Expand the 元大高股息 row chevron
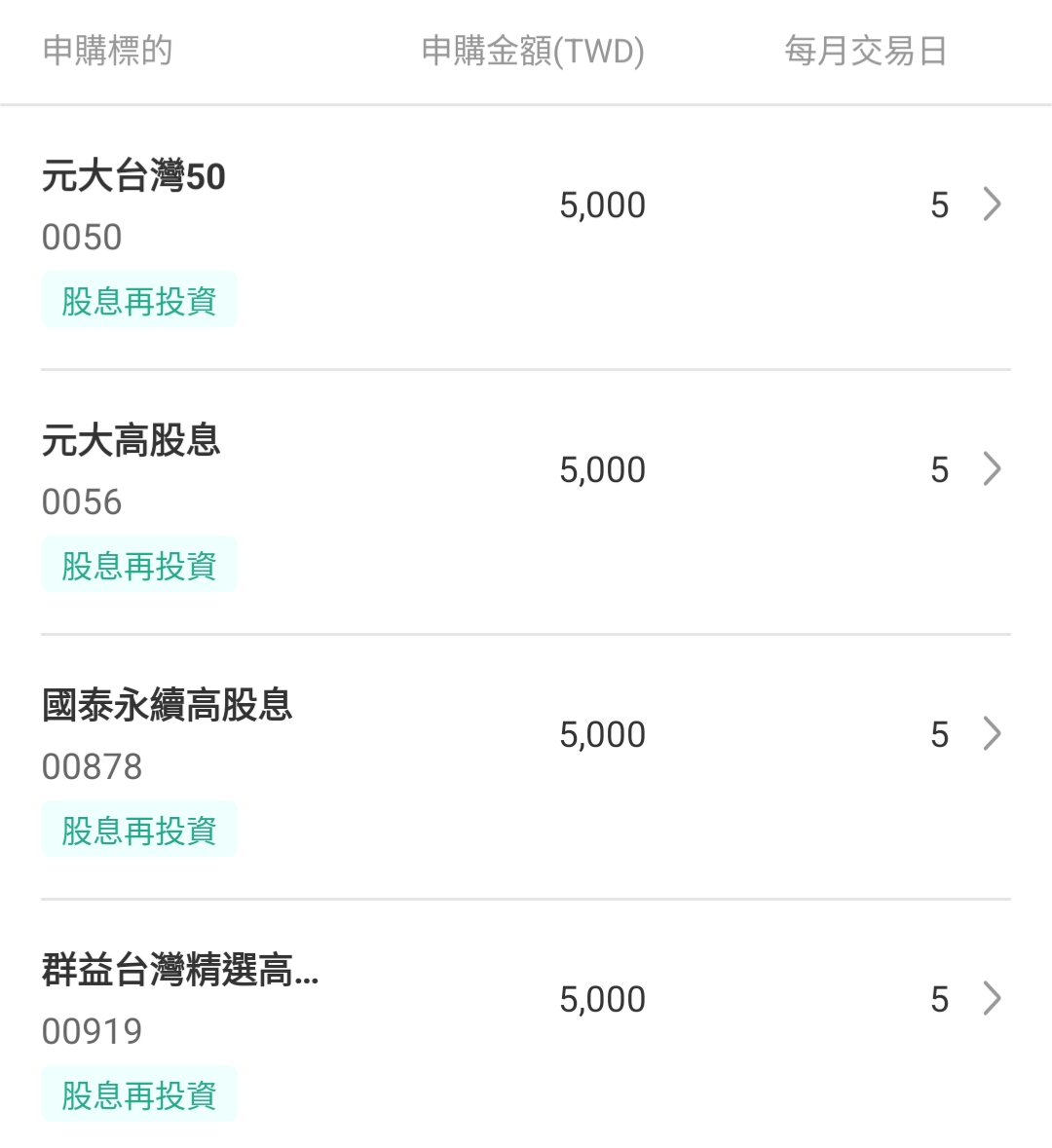Image resolution: width=1052 pixels, height=1148 pixels. click(994, 469)
